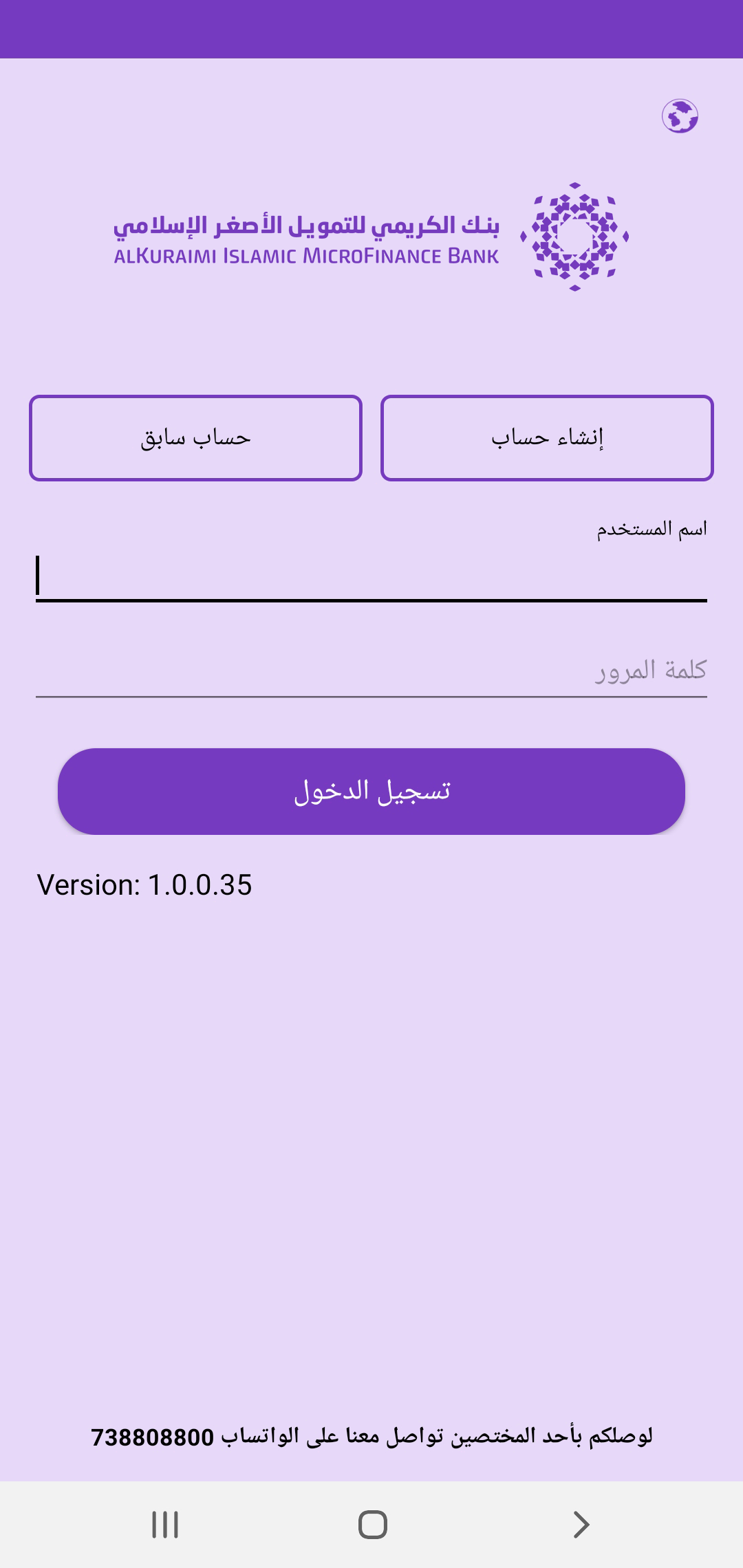The image size is (743, 1568).
Task: Change language via the globe icon
Action: click(680, 116)
